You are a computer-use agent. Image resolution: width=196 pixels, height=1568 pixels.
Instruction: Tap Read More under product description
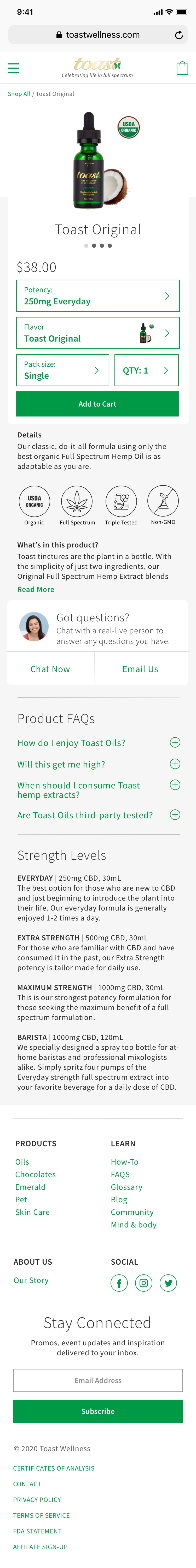[x=36, y=589]
